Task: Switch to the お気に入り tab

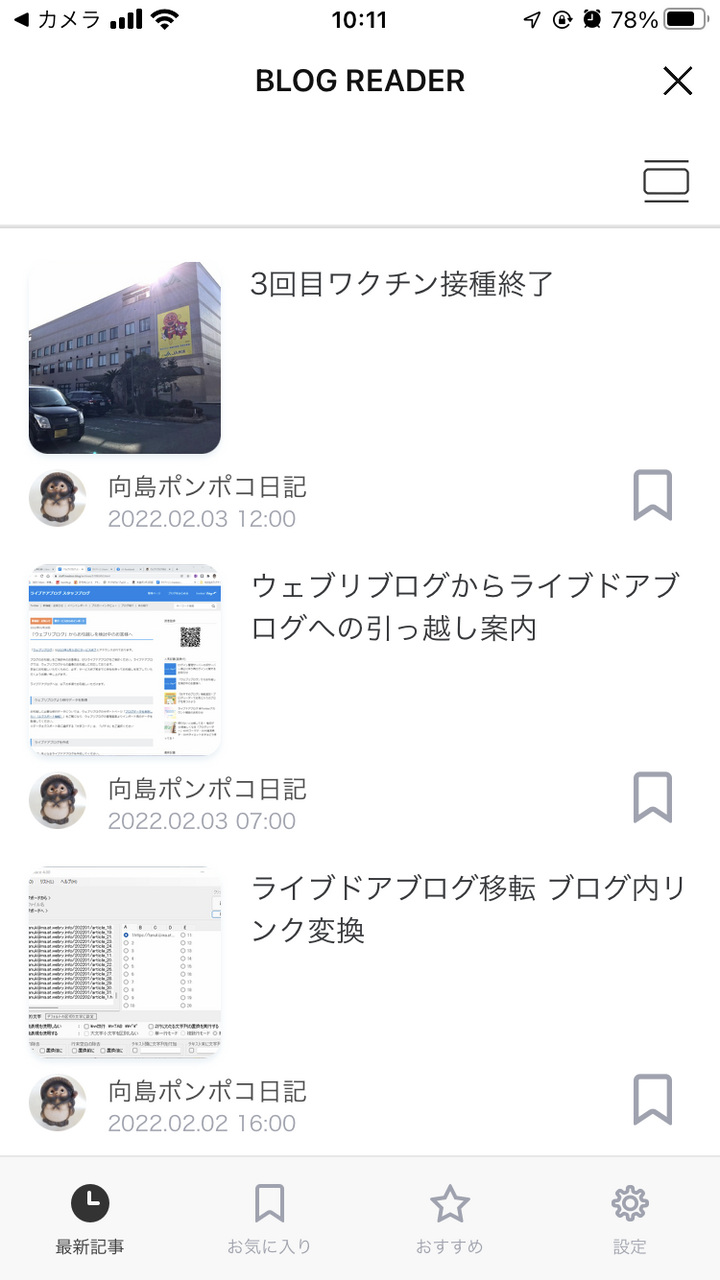Action: [x=269, y=1219]
